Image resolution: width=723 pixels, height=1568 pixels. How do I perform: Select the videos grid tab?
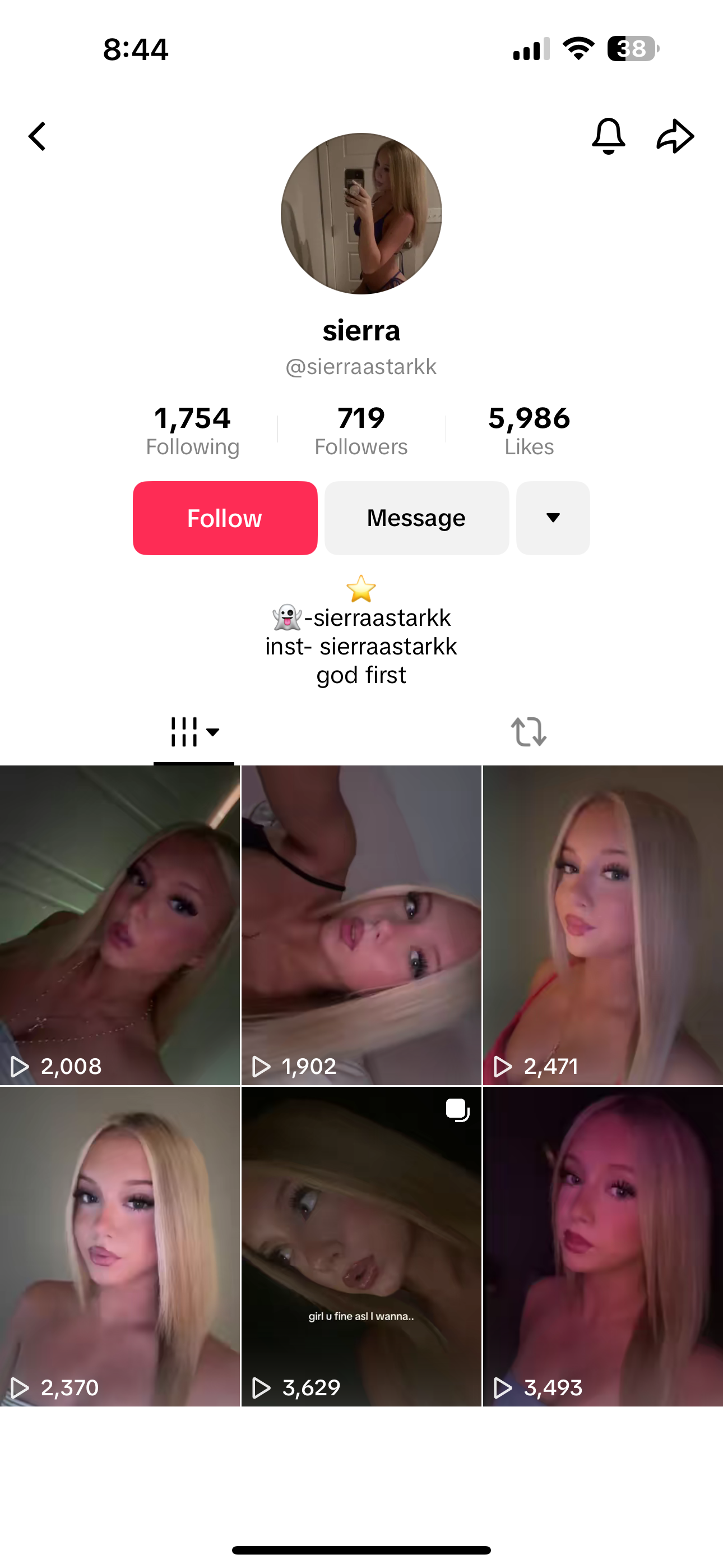193,732
